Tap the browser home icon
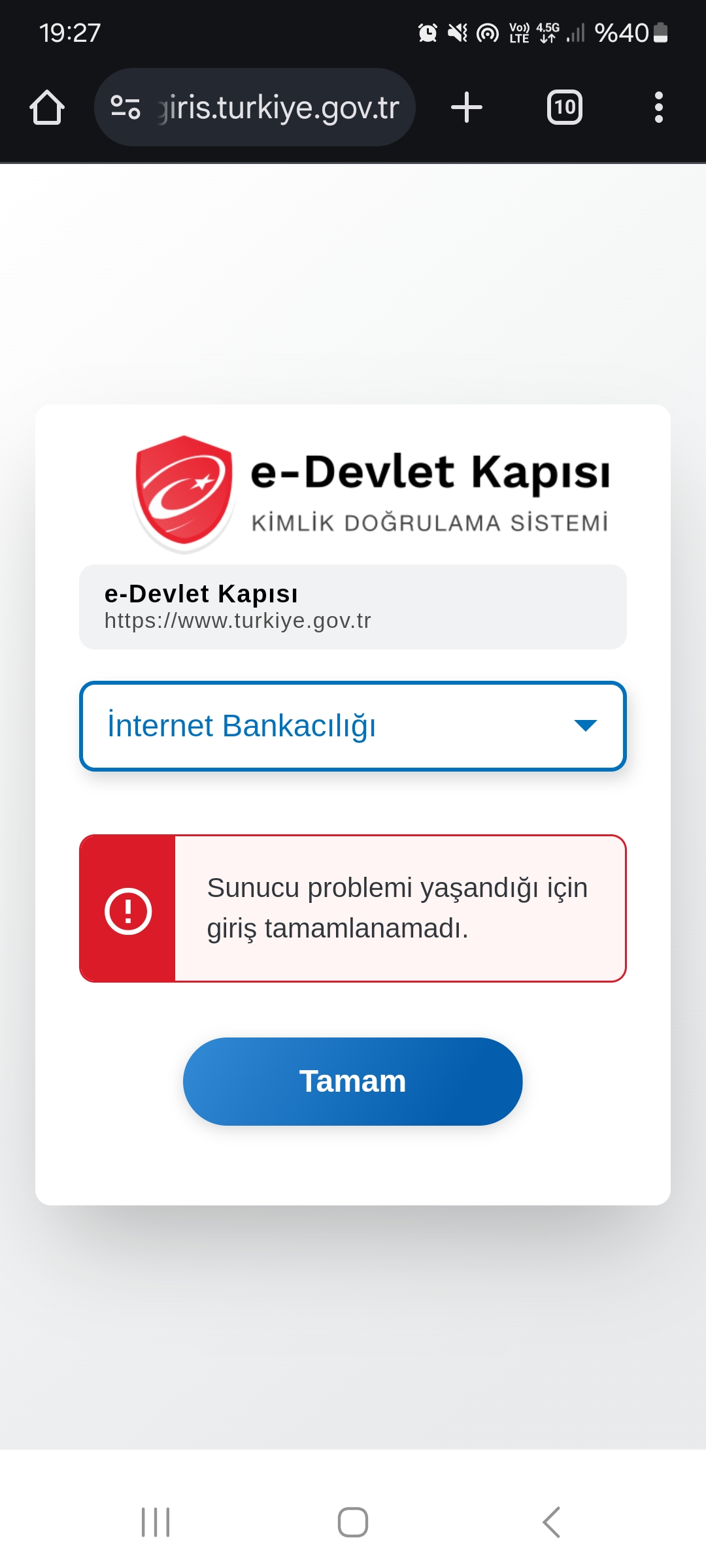 pos(47,107)
